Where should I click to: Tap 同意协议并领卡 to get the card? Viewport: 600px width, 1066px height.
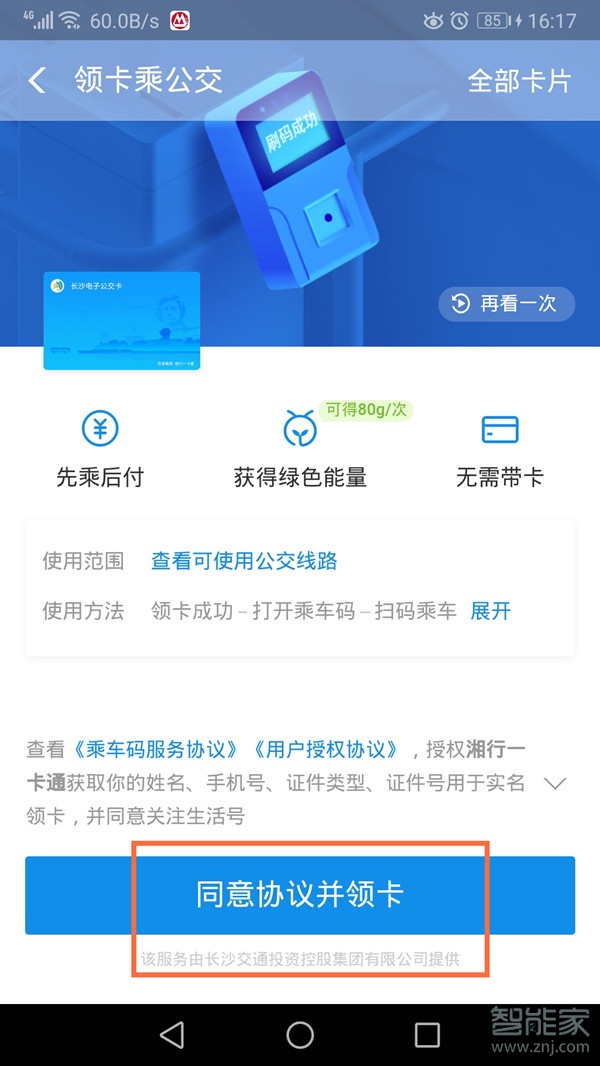pos(300,894)
